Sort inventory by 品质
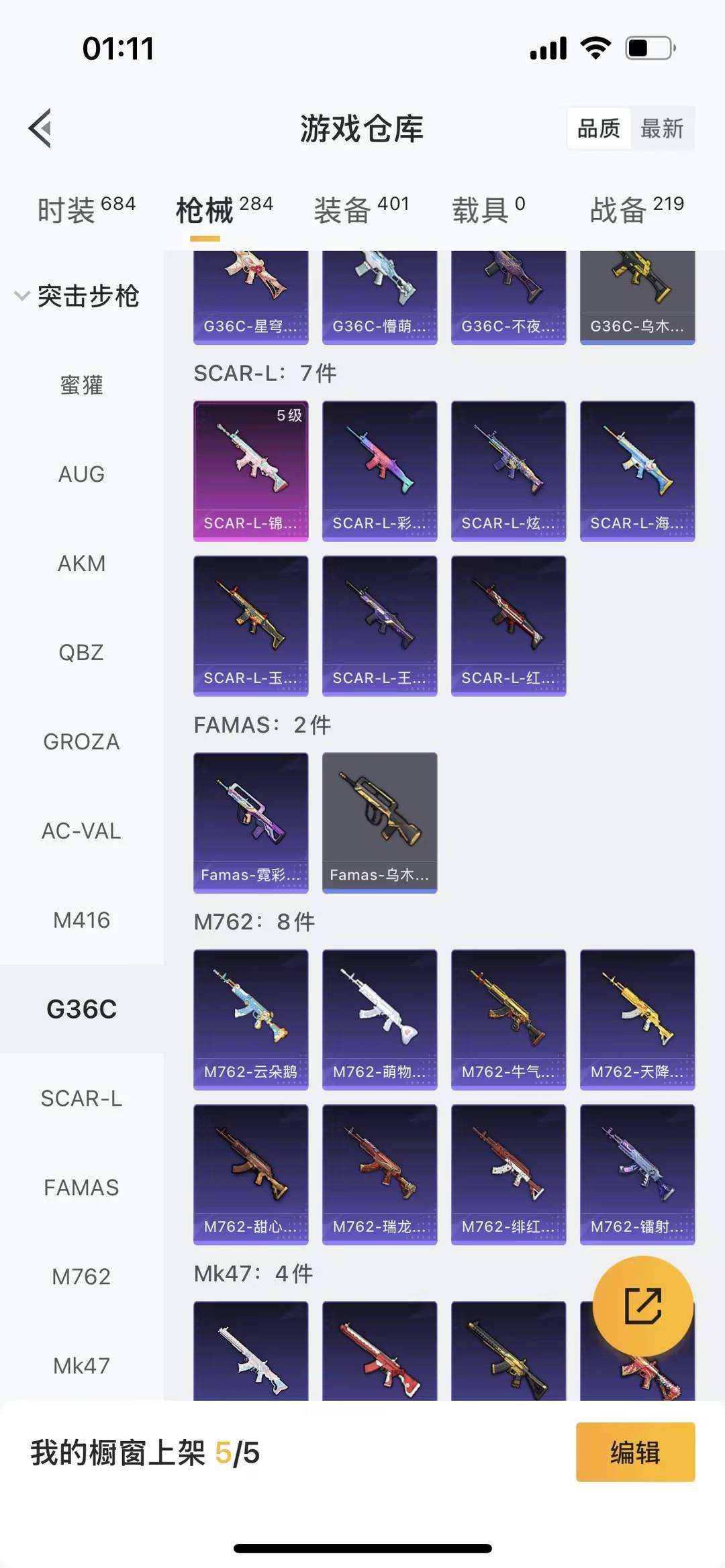 click(x=599, y=128)
